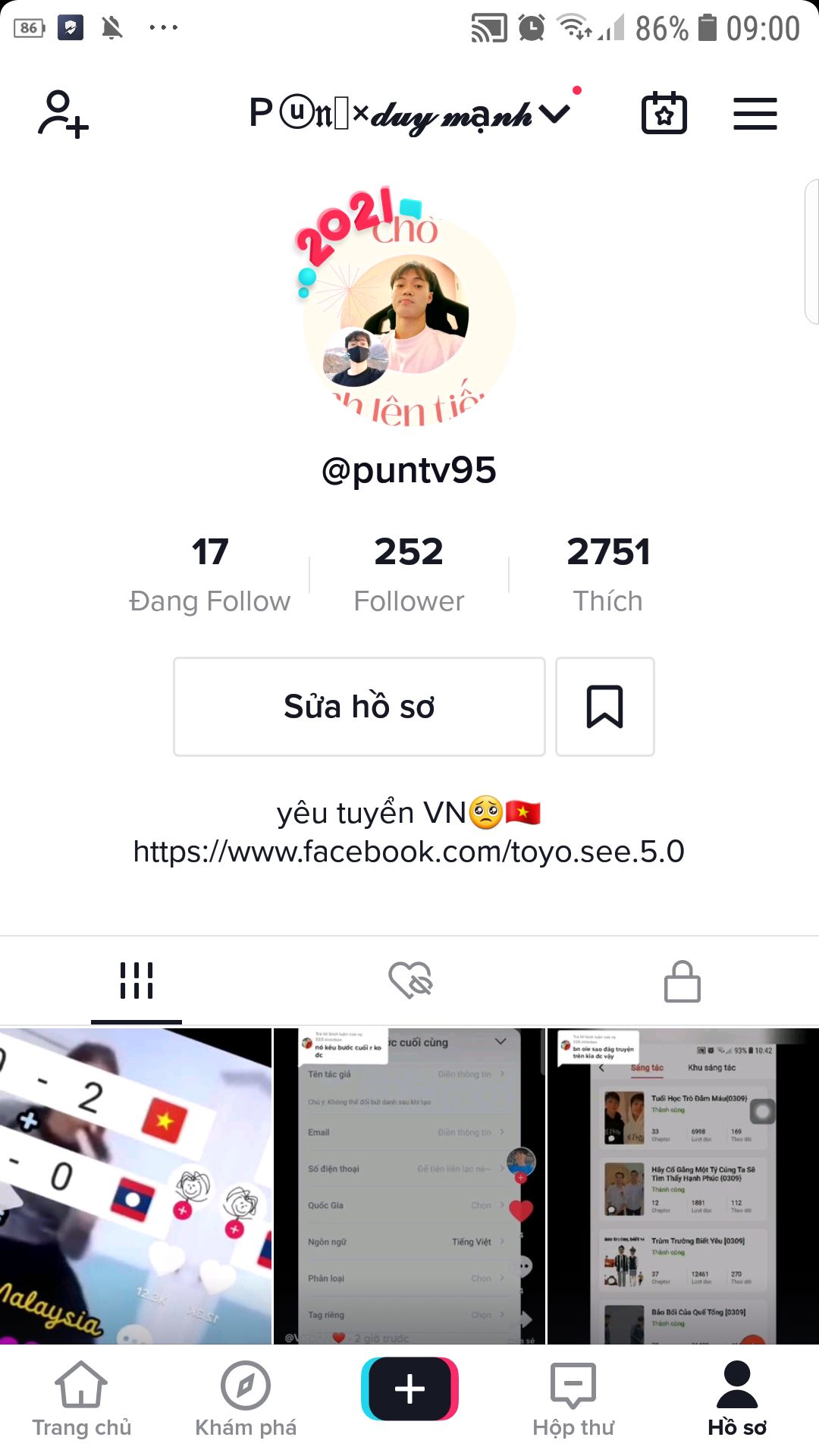The height and width of the screenshot is (1456, 819).
Task: View the 252 Follower list
Action: [409, 573]
